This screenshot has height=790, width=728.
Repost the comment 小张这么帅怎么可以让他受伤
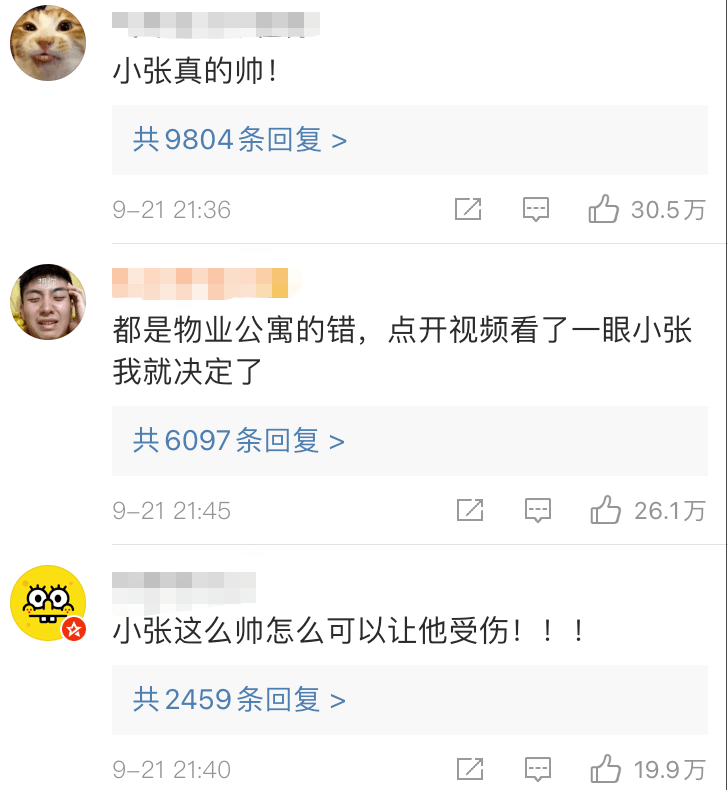[x=470, y=770]
